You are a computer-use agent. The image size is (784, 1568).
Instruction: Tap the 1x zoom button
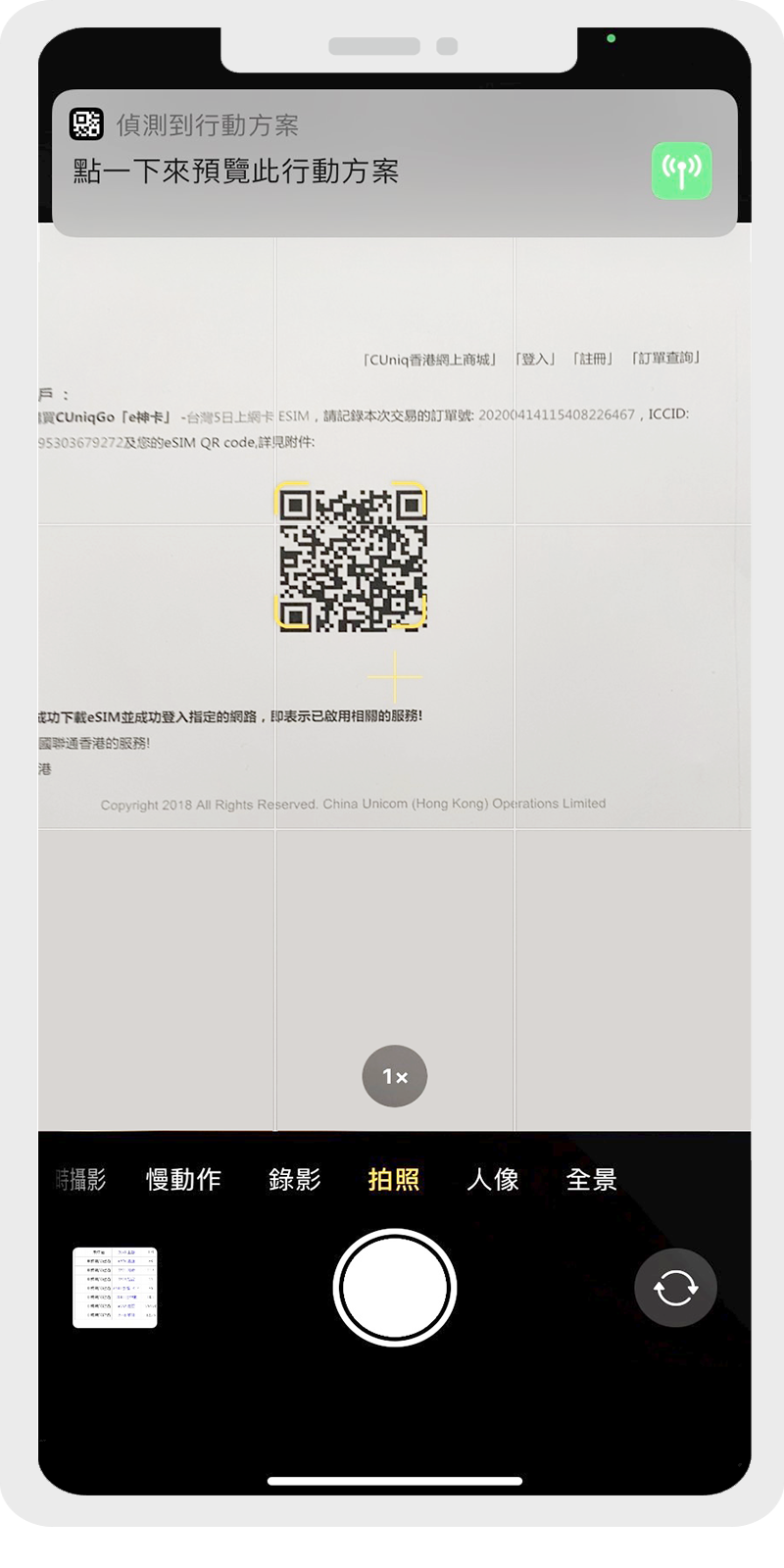[x=395, y=1076]
